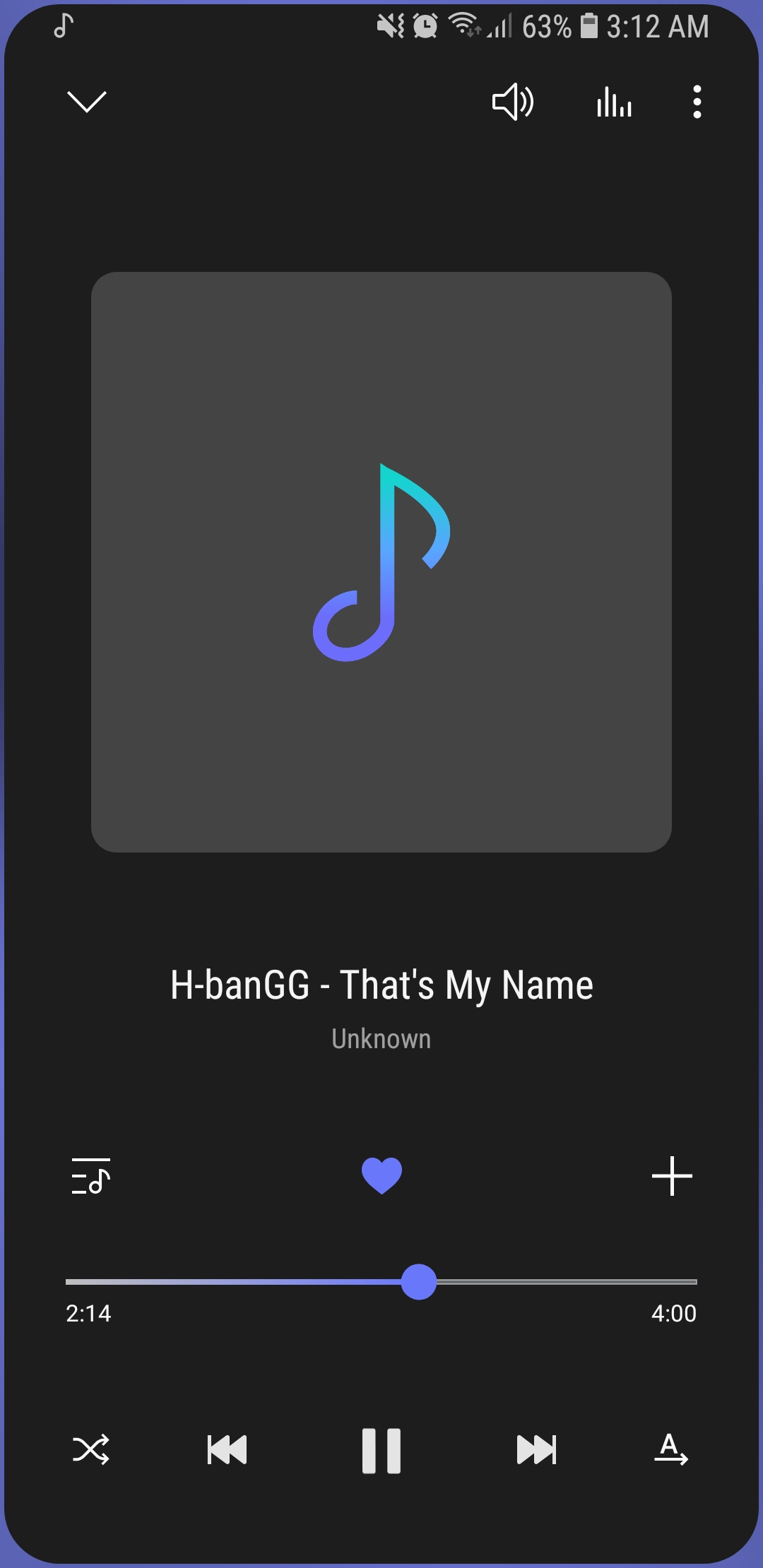Tap the 4:00 total duration label
Viewport: 763px width, 1568px height.
point(673,1312)
